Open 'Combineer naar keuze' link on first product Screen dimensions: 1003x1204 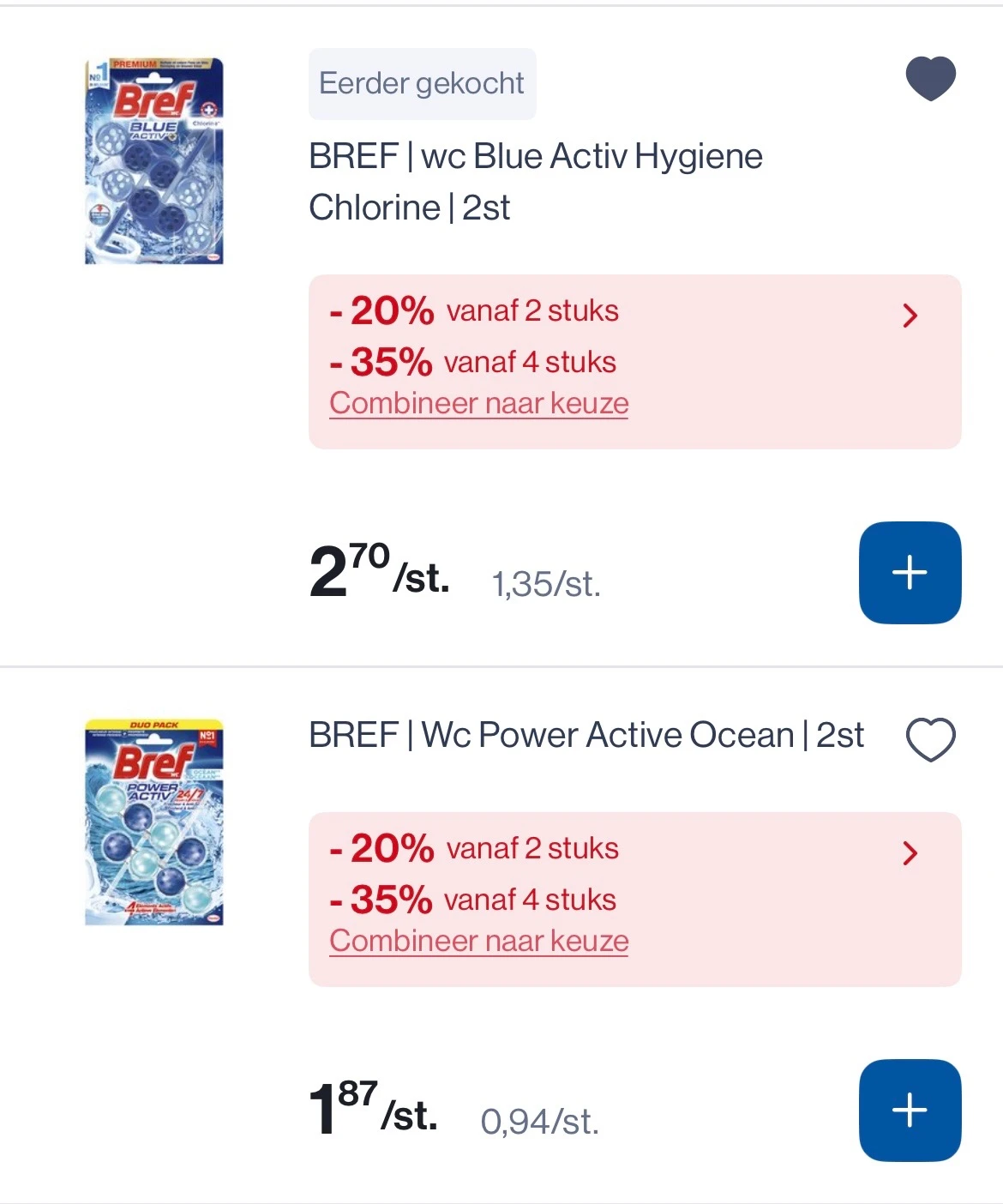478,402
